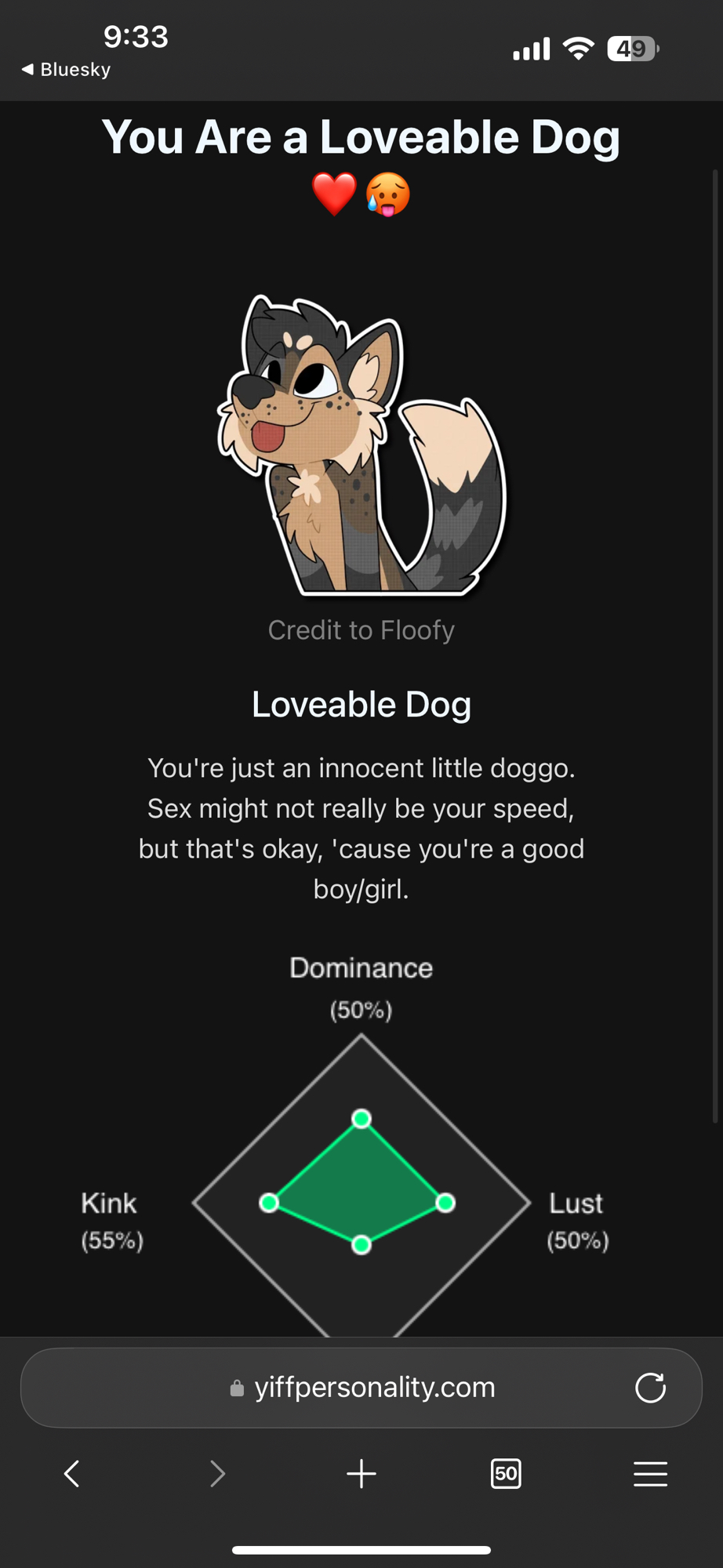Reload the current page
This screenshot has width=723, height=1568.
(x=650, y=1388)
